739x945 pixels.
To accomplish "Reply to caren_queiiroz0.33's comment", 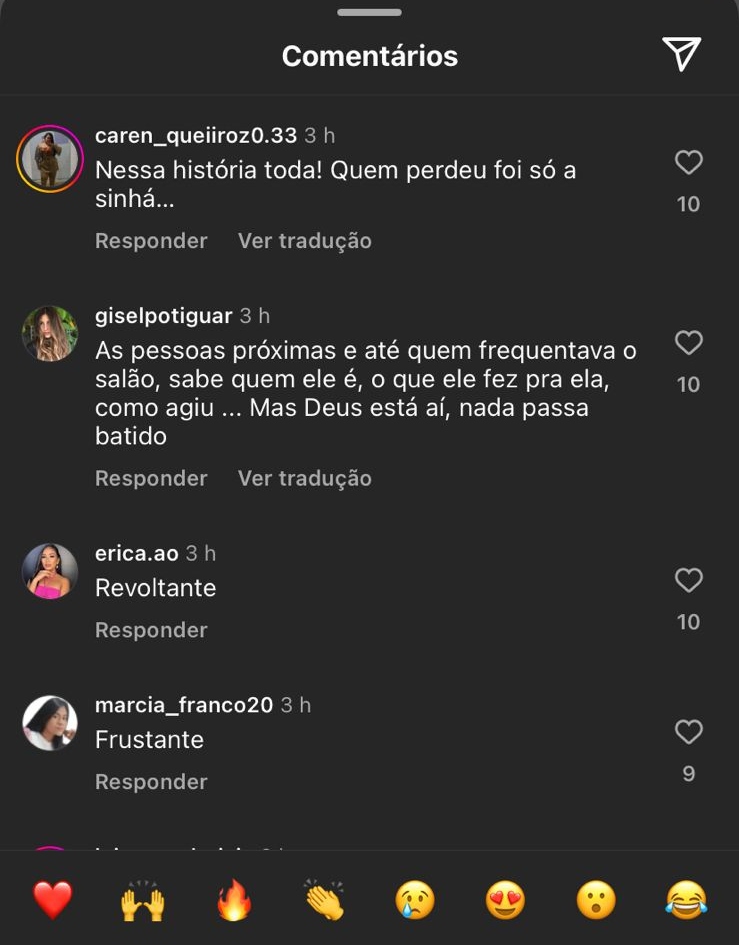I will pyautogui.click(x=151, y=241).
